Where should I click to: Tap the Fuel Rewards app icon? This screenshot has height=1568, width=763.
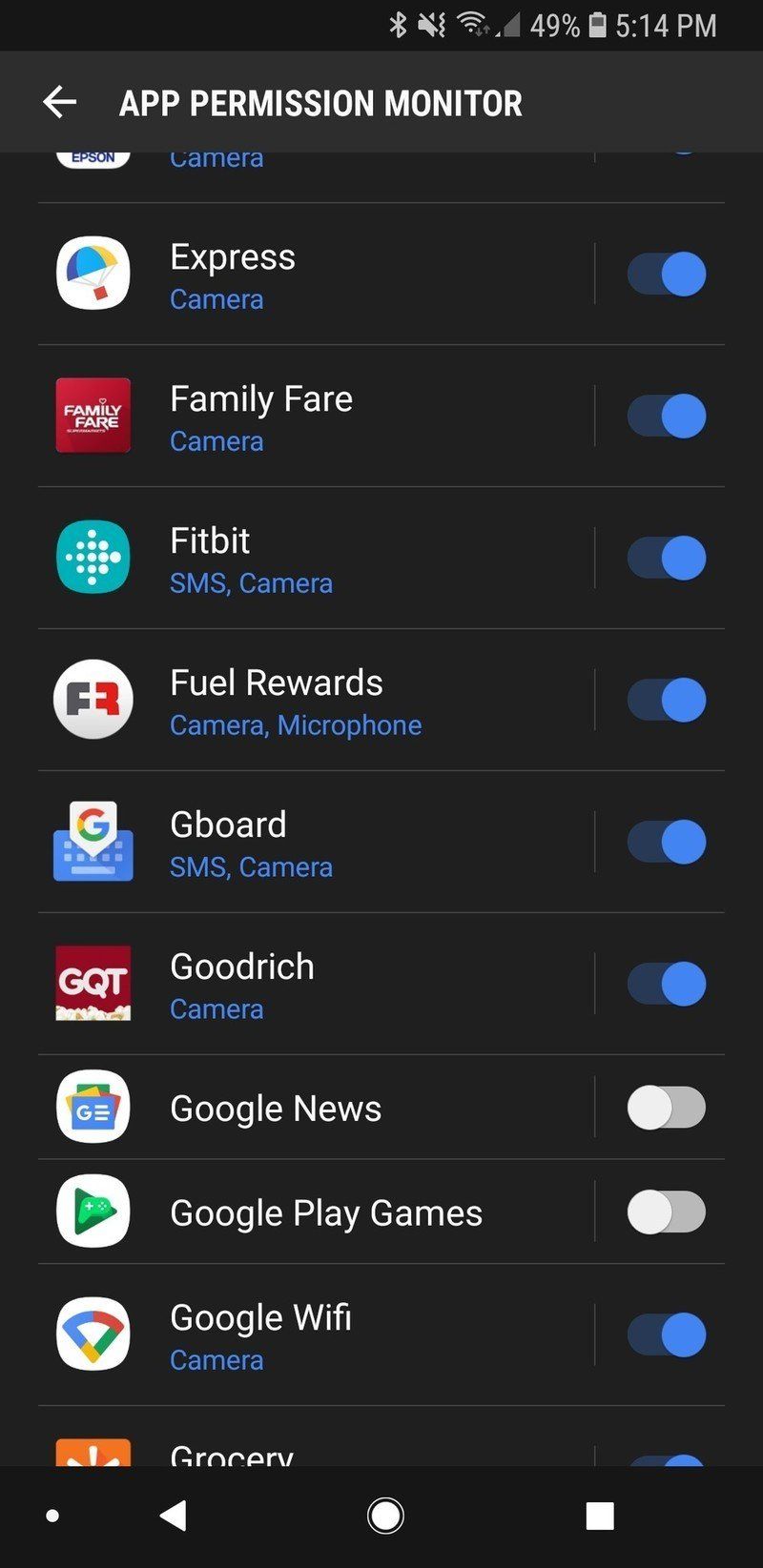pos(93,700)
